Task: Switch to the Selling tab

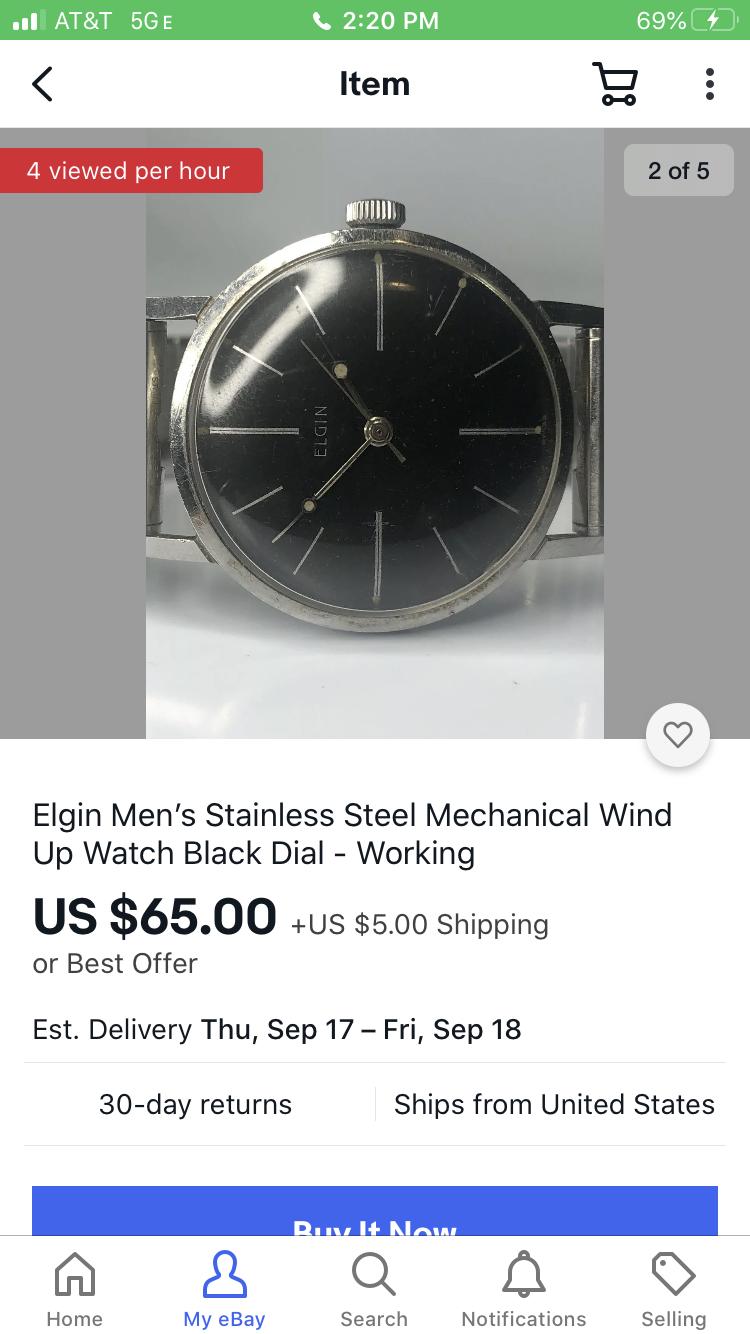Action: pyautogui.click(x=673, y=1290)
